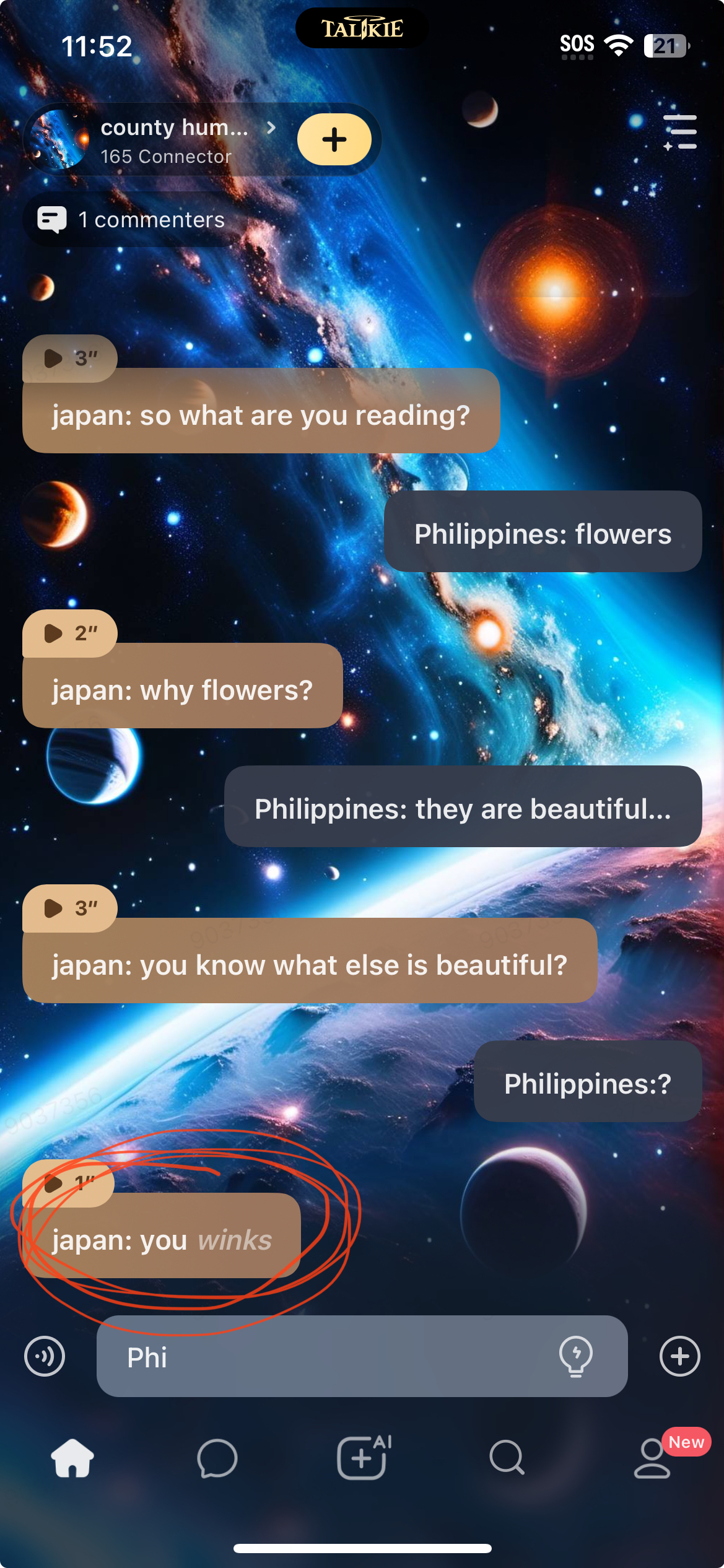Play the 1-second 'you winks' audio
This screenshot has height=1568, width=724.
pos(68,1183)
